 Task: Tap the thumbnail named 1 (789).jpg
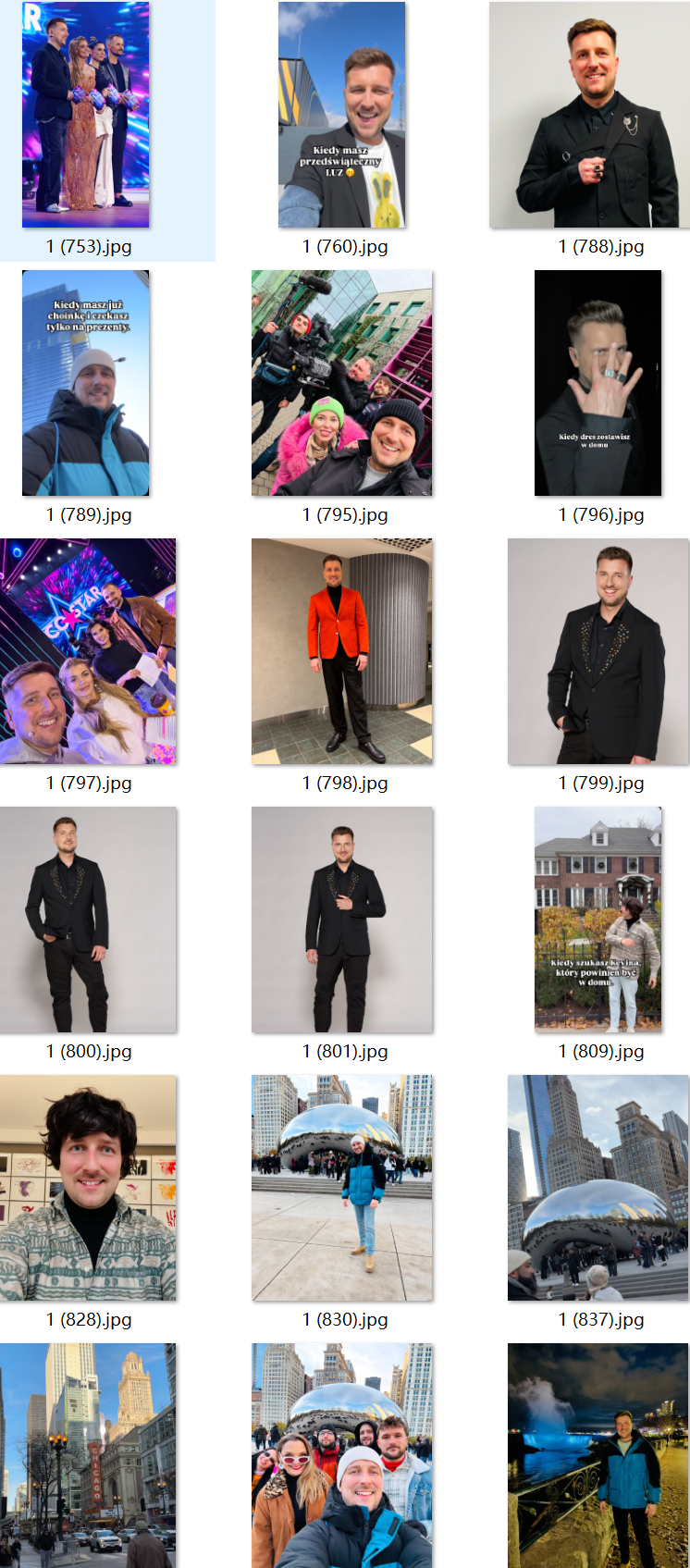[86, 383]
